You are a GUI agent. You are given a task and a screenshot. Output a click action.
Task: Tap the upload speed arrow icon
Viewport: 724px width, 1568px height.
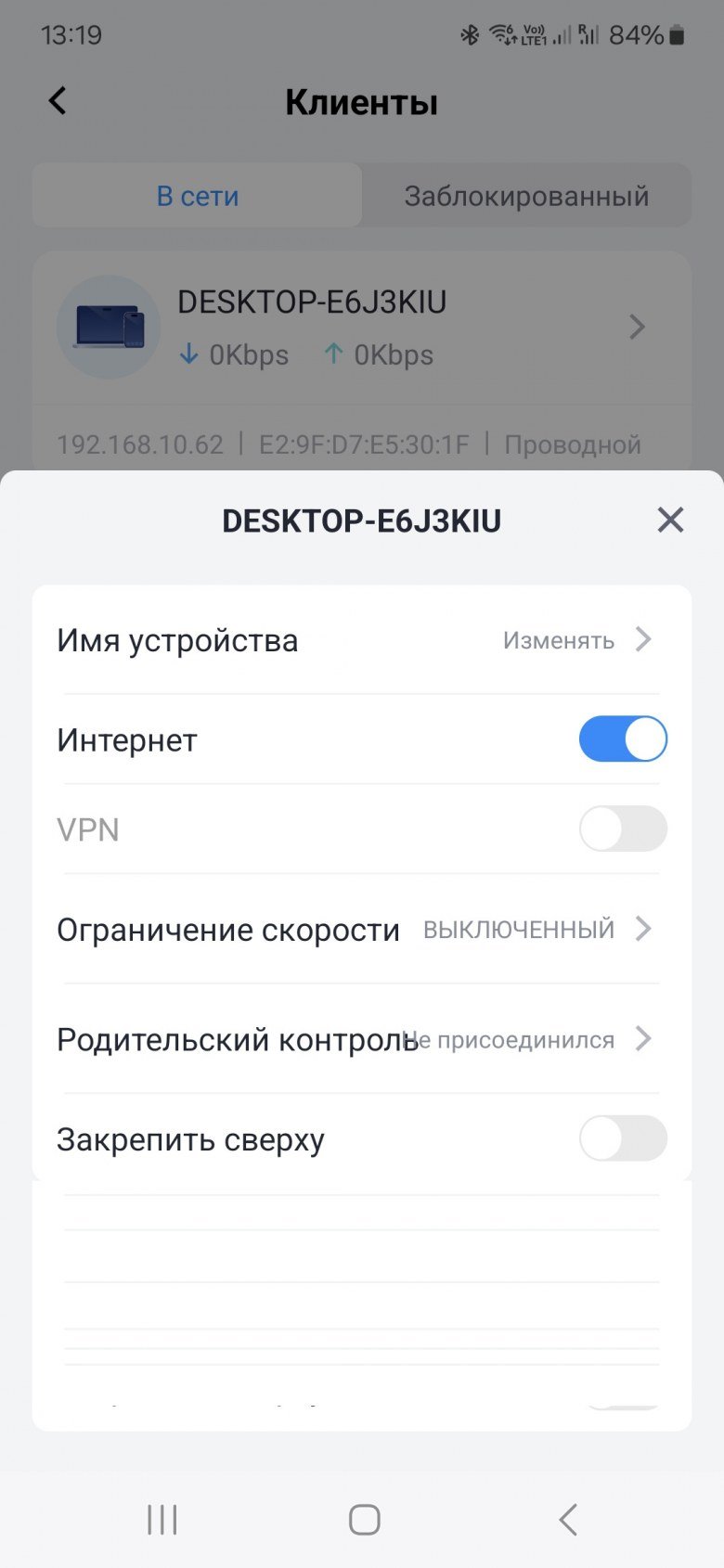pos(332,353)
